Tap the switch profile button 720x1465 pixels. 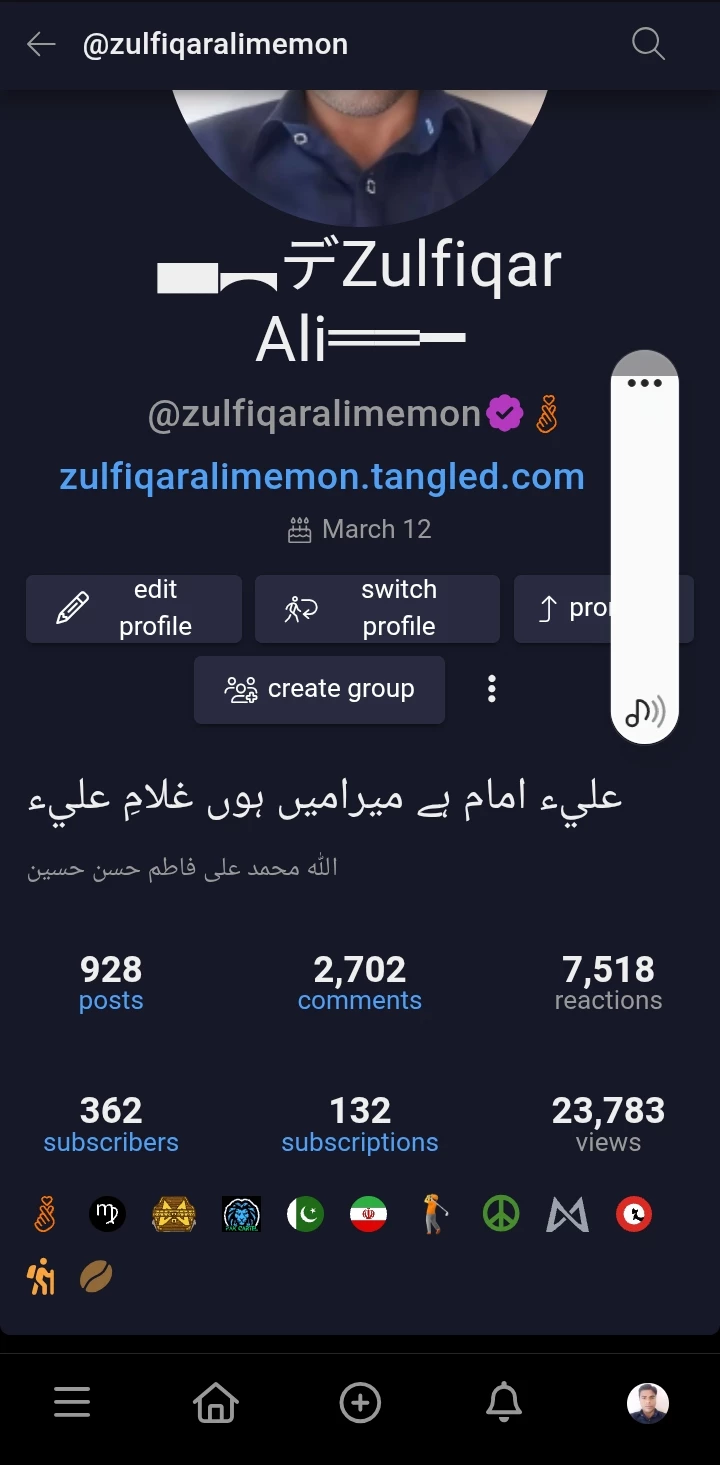(377, 608)
